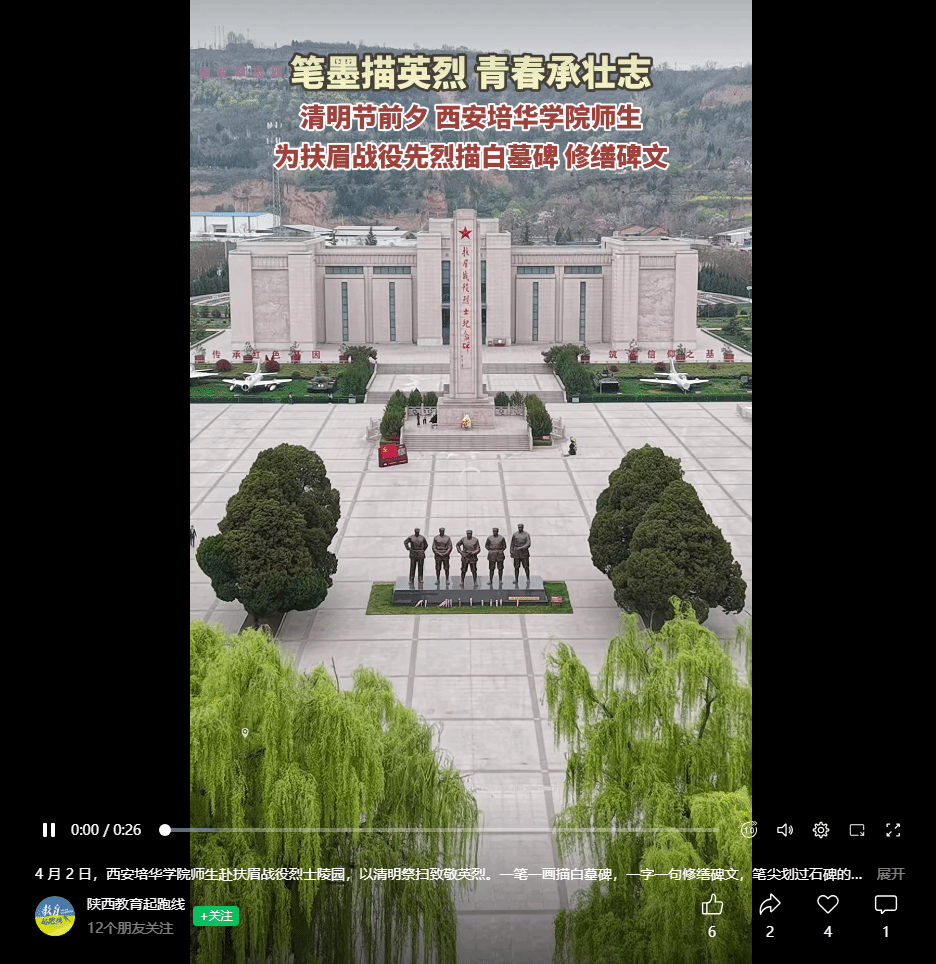Open the player settings gear
This screenshot has width=936, height=964.
click(x=821, y=830)
